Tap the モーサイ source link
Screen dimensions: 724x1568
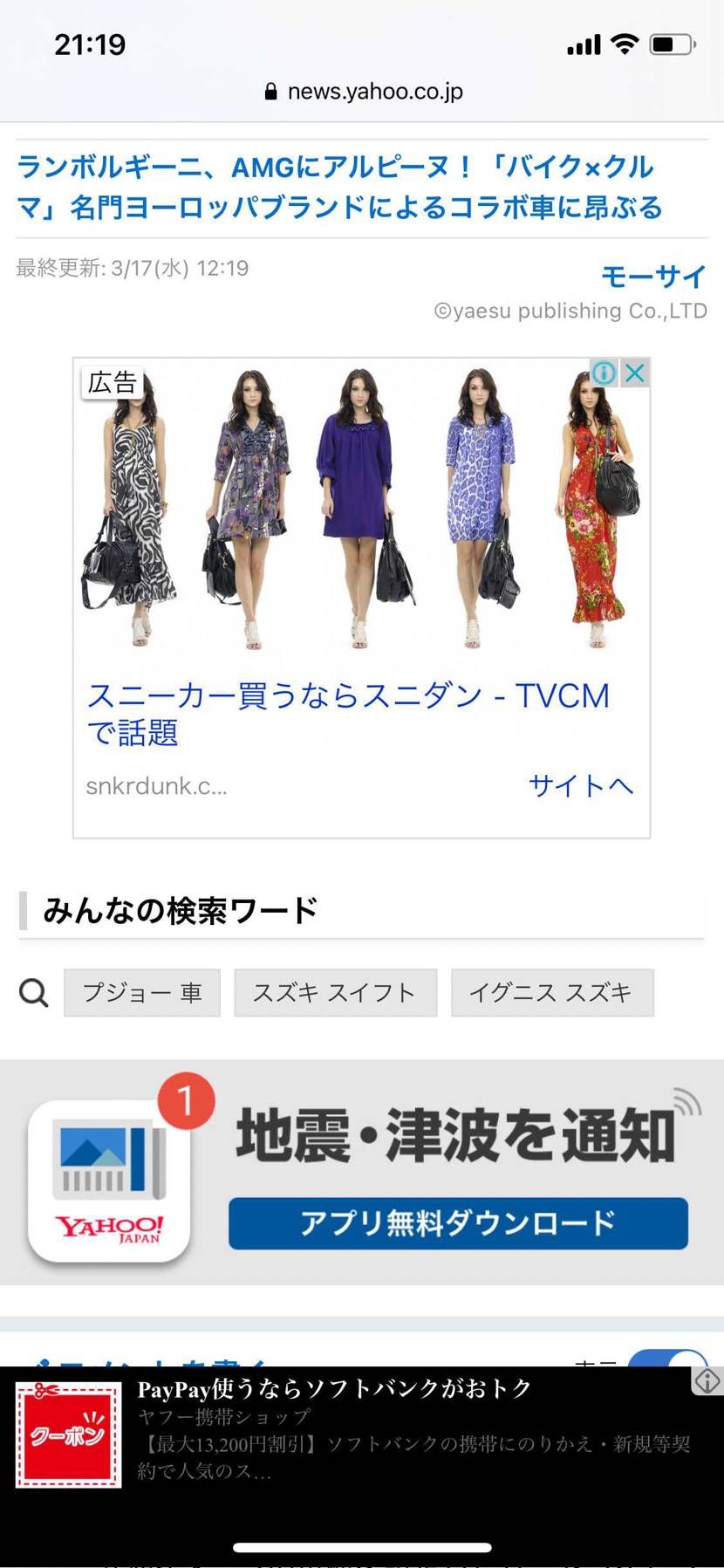652,277
